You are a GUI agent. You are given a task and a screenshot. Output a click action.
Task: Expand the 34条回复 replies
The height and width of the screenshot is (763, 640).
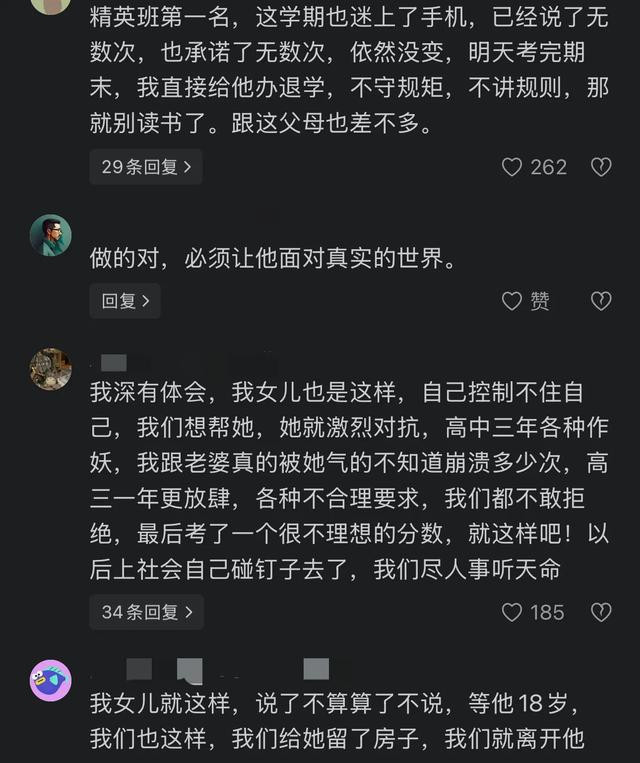tap(145, 612)
